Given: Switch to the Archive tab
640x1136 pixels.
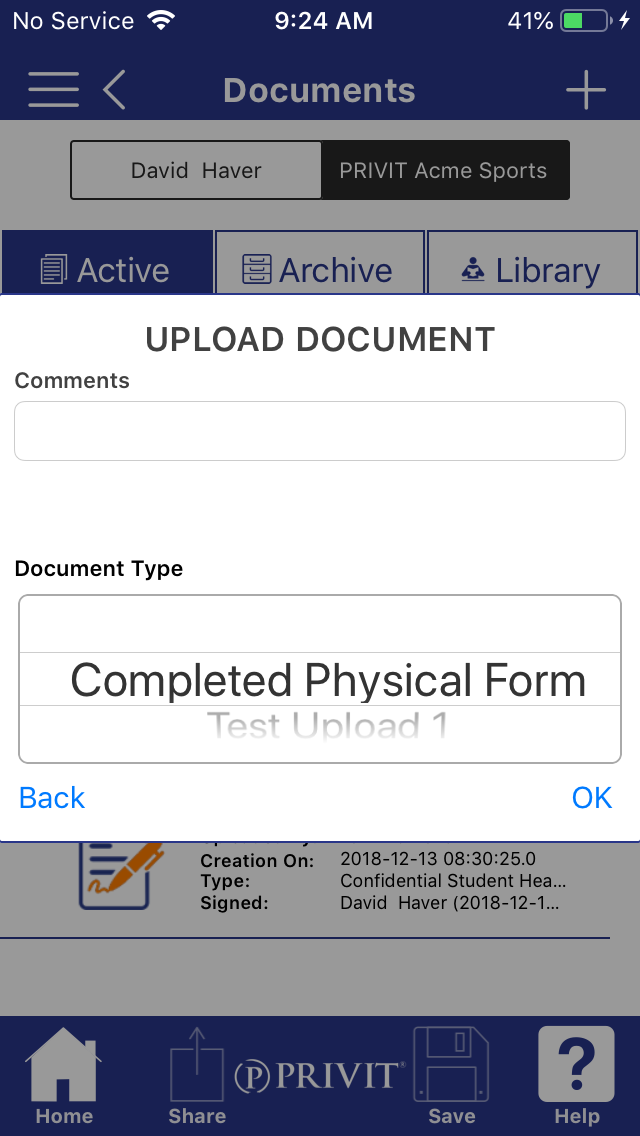Looking at the screenshot, I should (320, 265).
